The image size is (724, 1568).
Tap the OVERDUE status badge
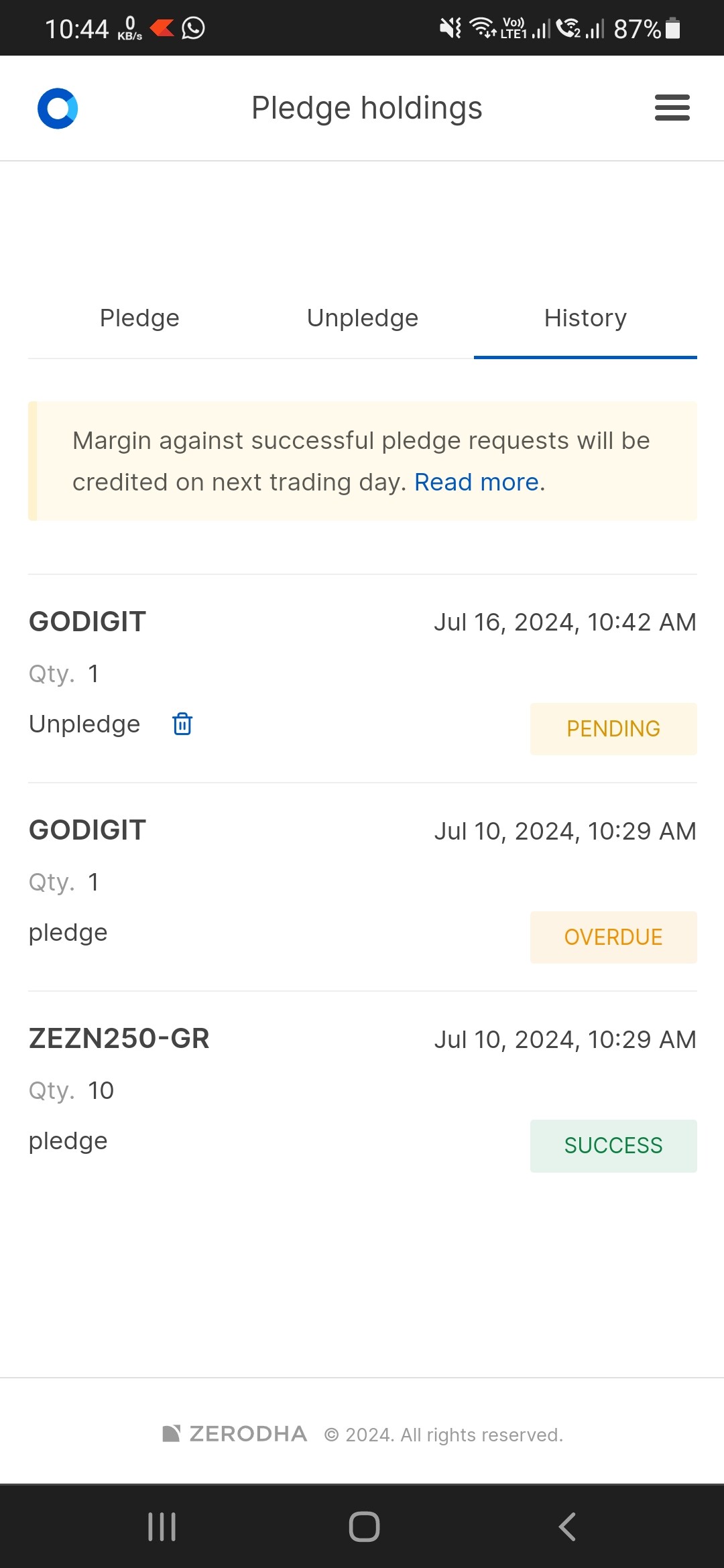pos(612,937)
